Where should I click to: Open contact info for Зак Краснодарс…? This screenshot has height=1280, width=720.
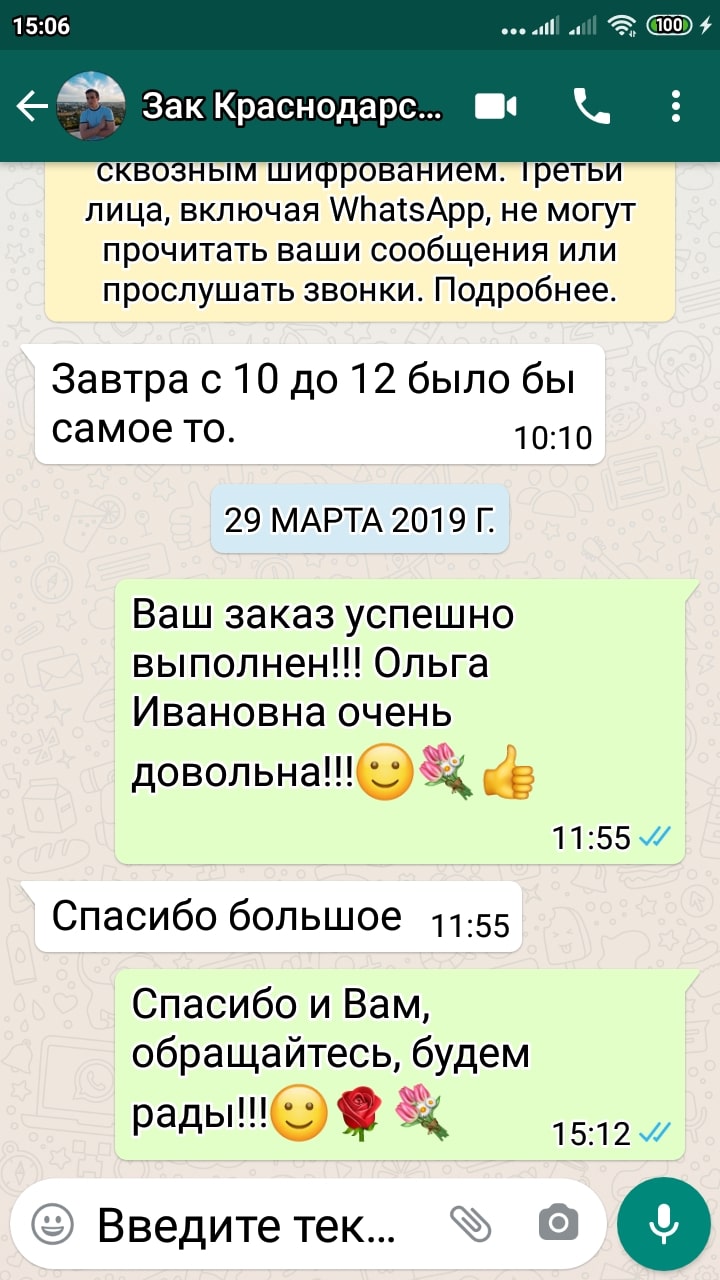point(290,107)
